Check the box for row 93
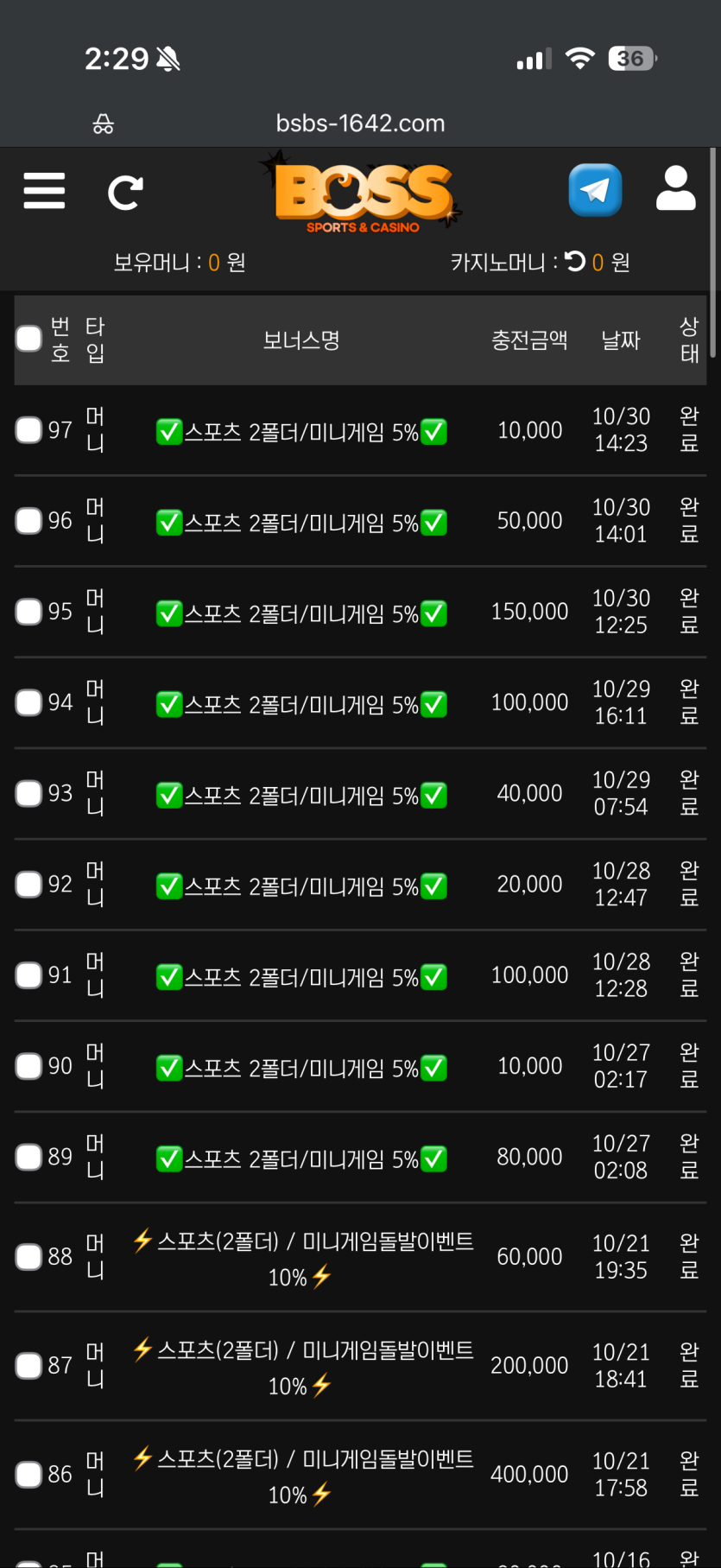 (29, 793)
